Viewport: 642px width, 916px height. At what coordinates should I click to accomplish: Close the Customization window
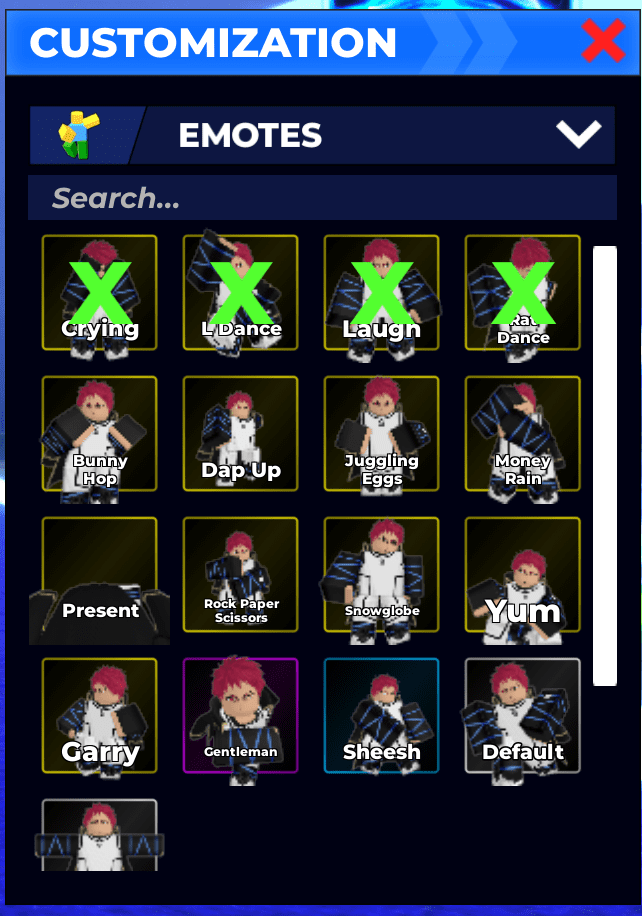(603, 42)
